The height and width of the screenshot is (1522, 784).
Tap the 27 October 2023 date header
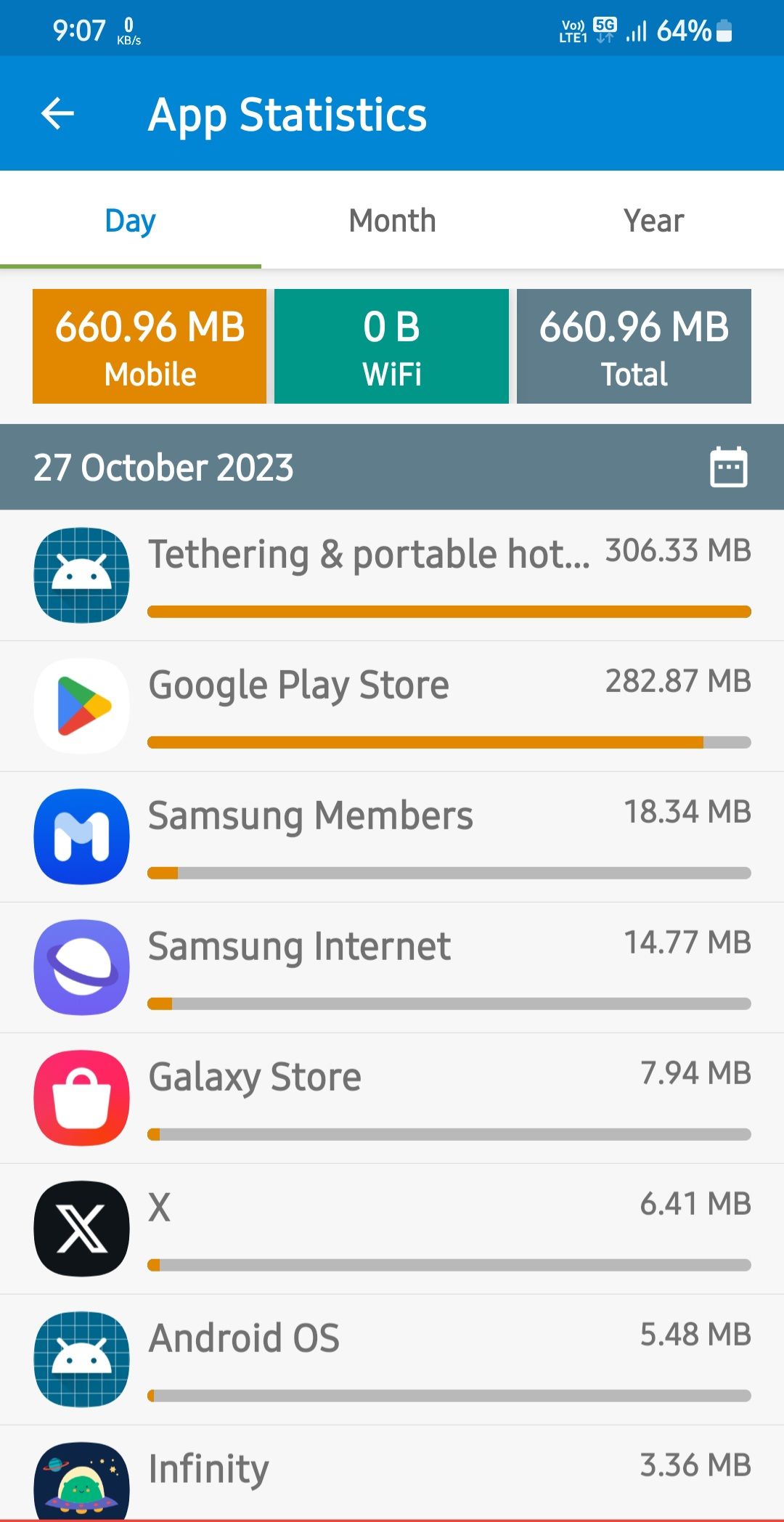(163, 467)
